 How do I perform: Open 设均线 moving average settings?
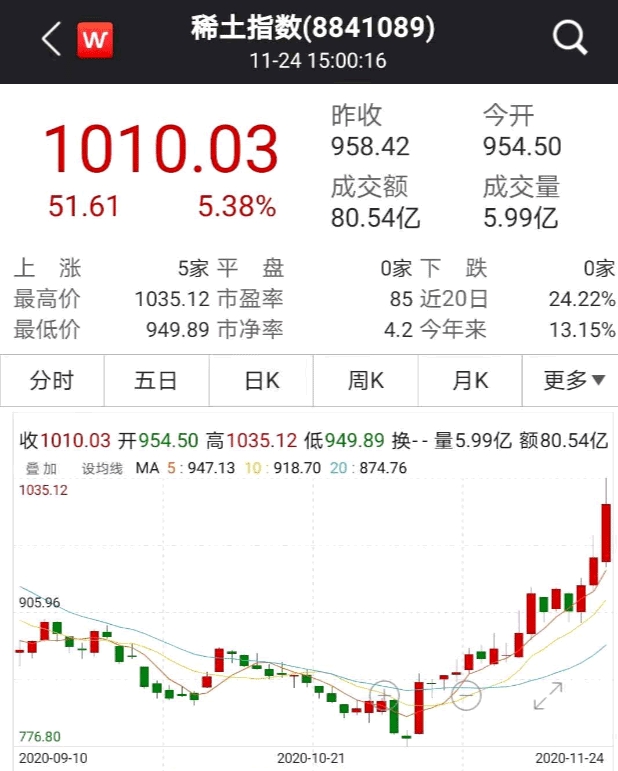pyautogui.click(x=101, y=467)
